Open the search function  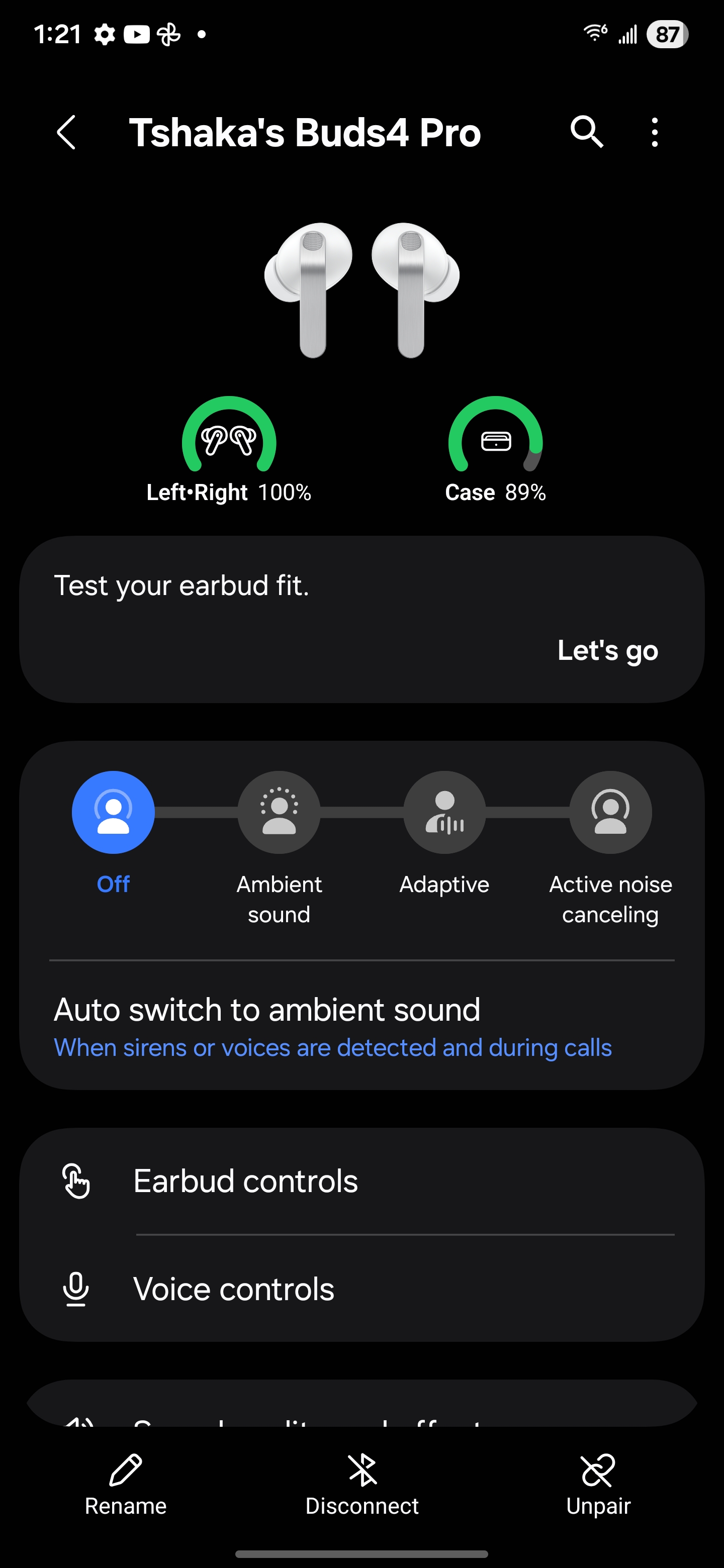[x=586, y=132]
